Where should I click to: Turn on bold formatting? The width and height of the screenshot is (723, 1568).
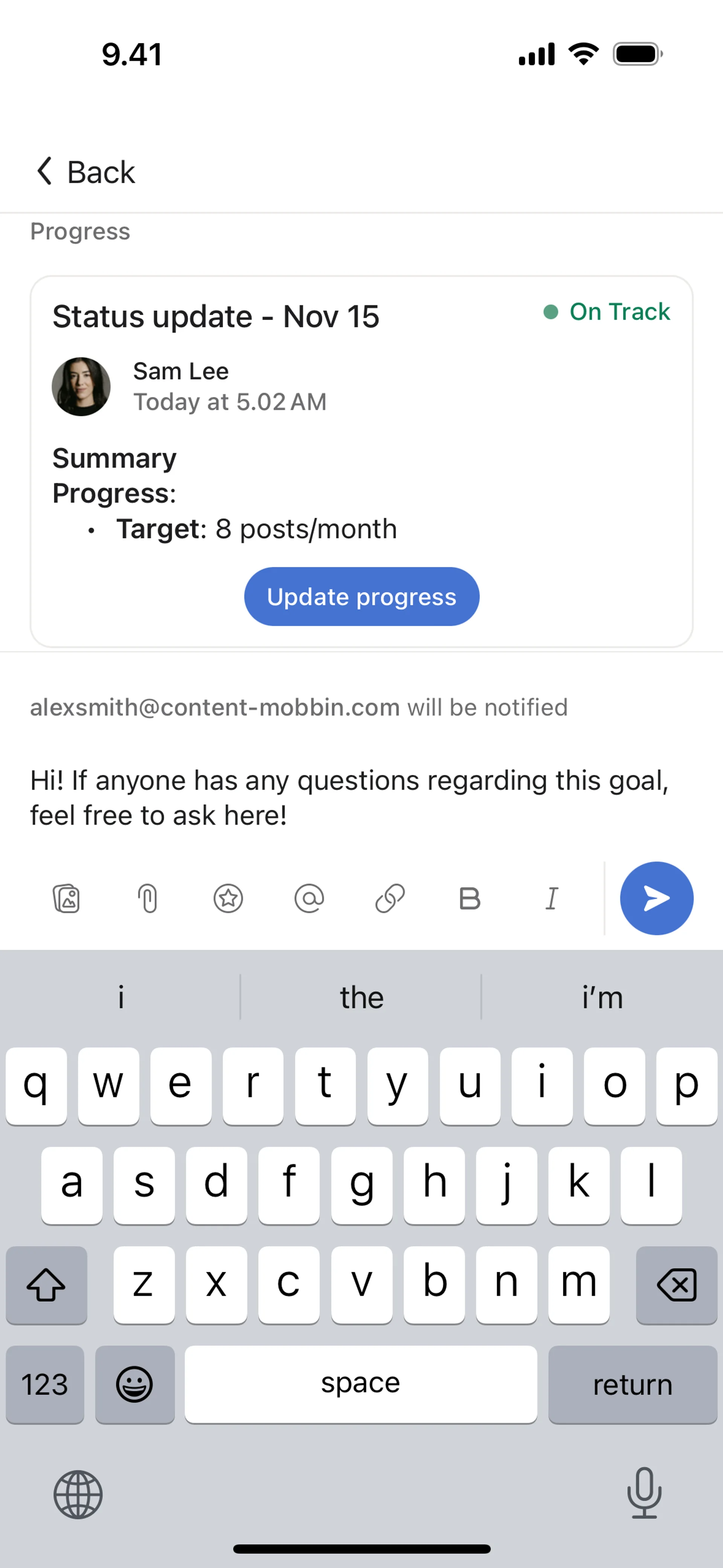pyautogui.click(x=470, y=899)
